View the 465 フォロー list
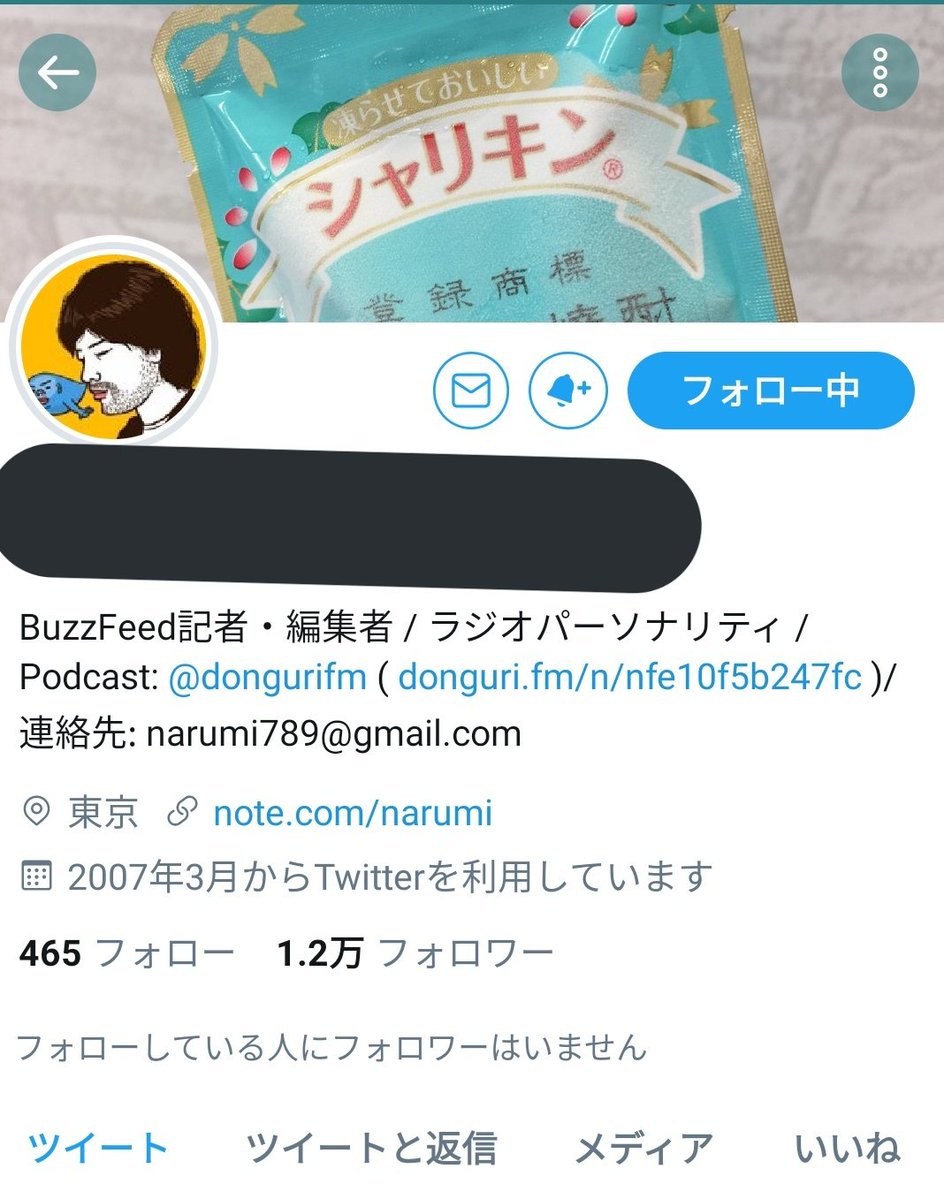The height and width of the screenshot is (1199, 944). [126, 953]
